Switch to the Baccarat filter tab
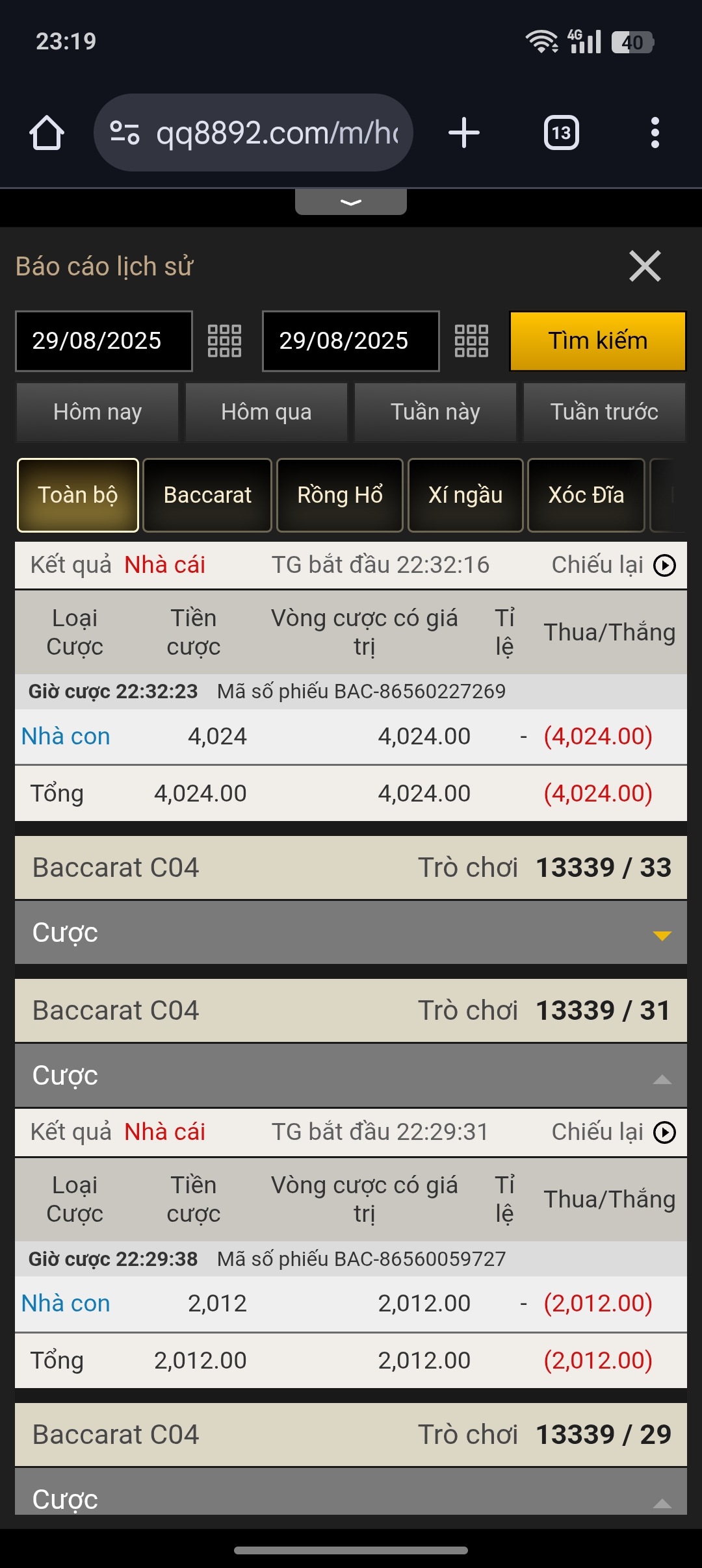 pos(207,494)
